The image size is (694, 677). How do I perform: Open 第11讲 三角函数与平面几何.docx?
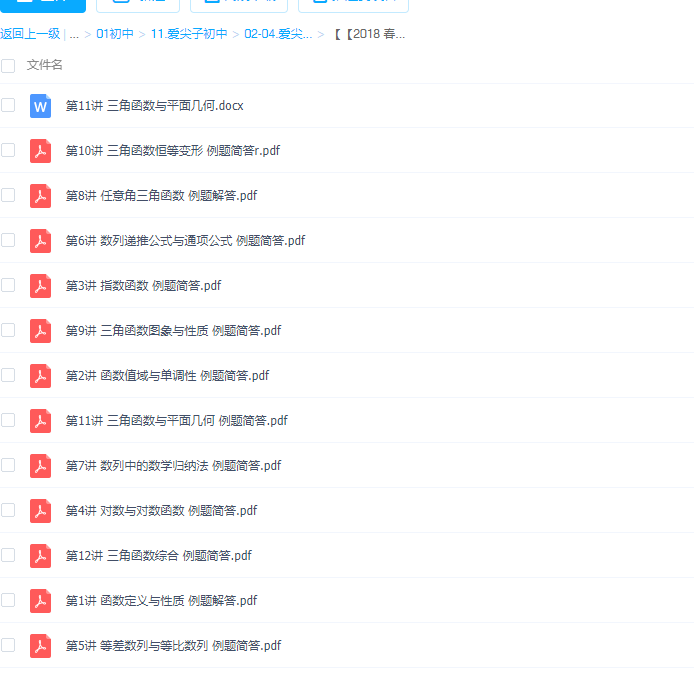[154, 105]
